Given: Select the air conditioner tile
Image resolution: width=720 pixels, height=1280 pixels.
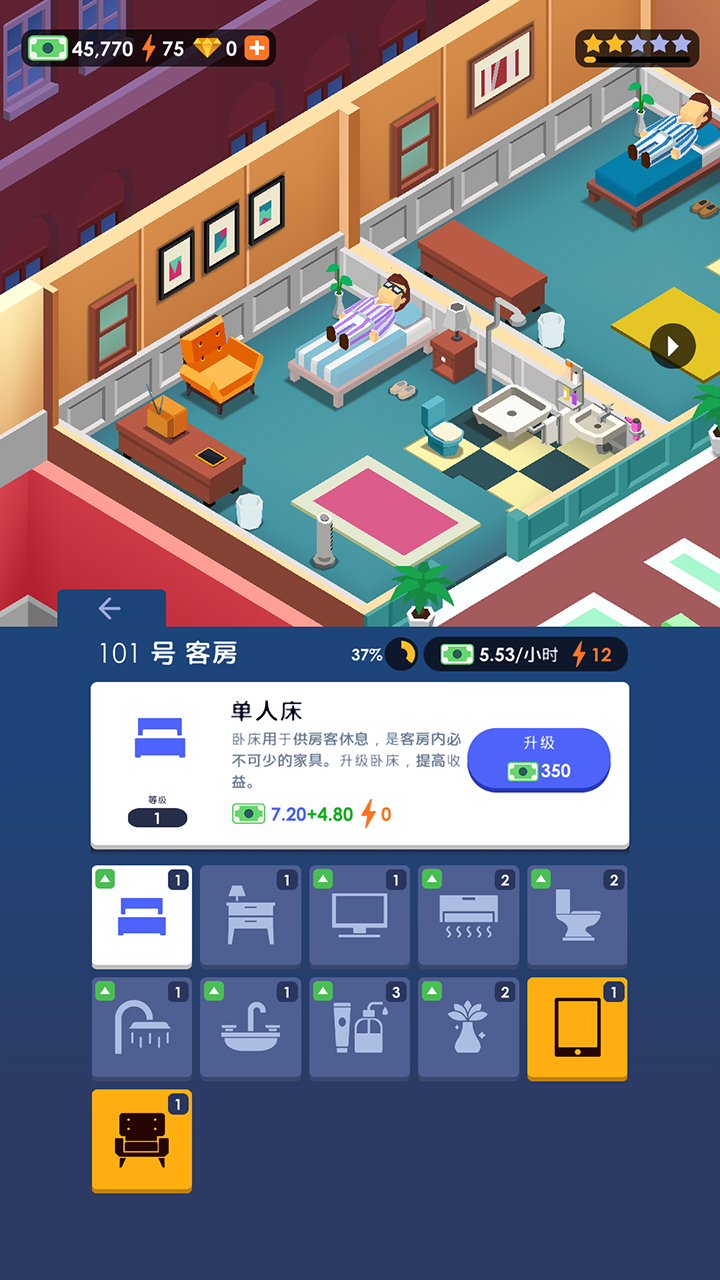Looking at the screenshot, I should point(468,916).
